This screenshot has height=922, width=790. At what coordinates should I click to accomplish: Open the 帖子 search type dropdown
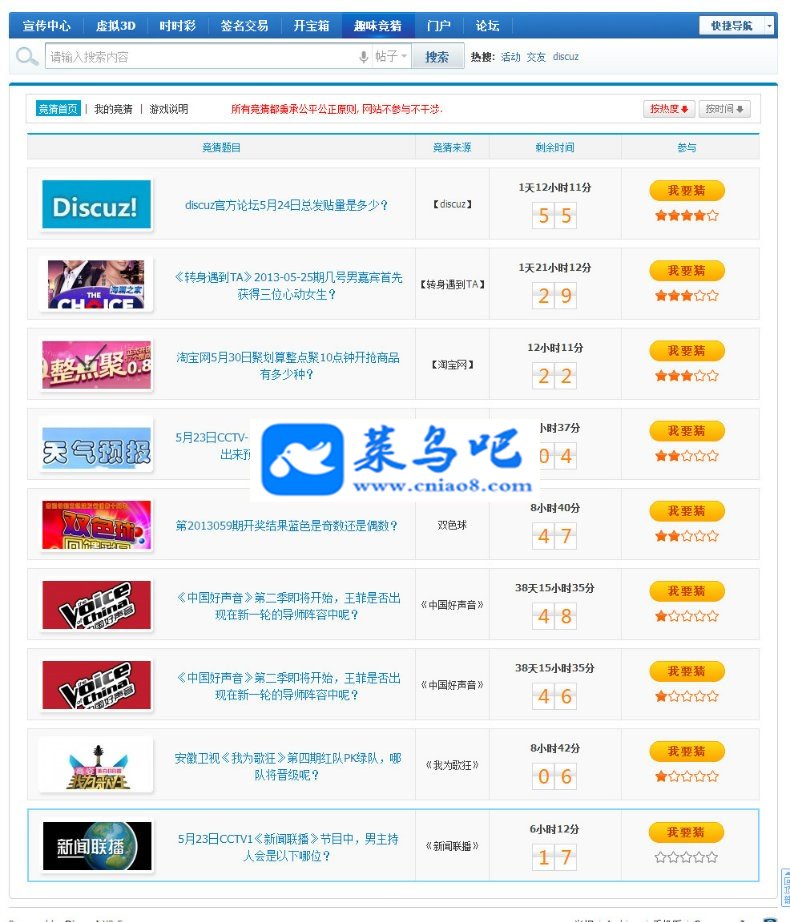391,57
